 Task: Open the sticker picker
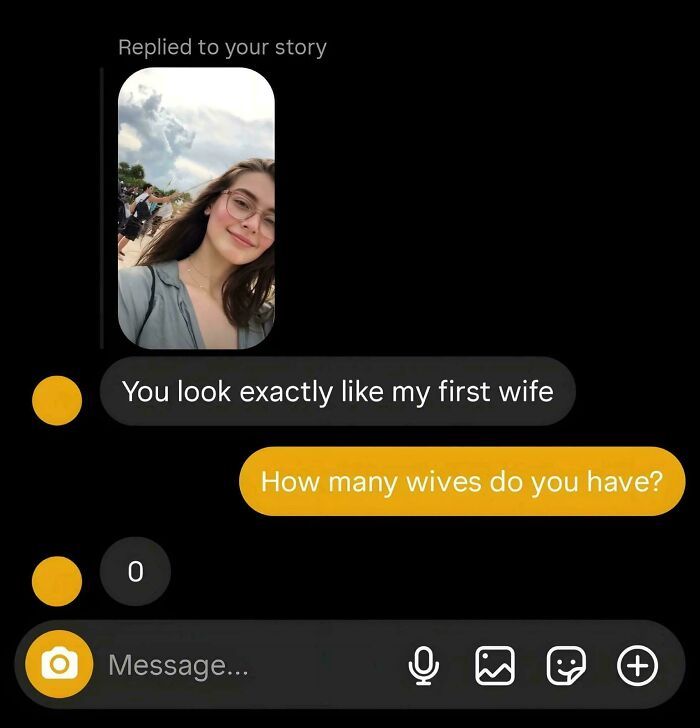click(x=566, y=665)
